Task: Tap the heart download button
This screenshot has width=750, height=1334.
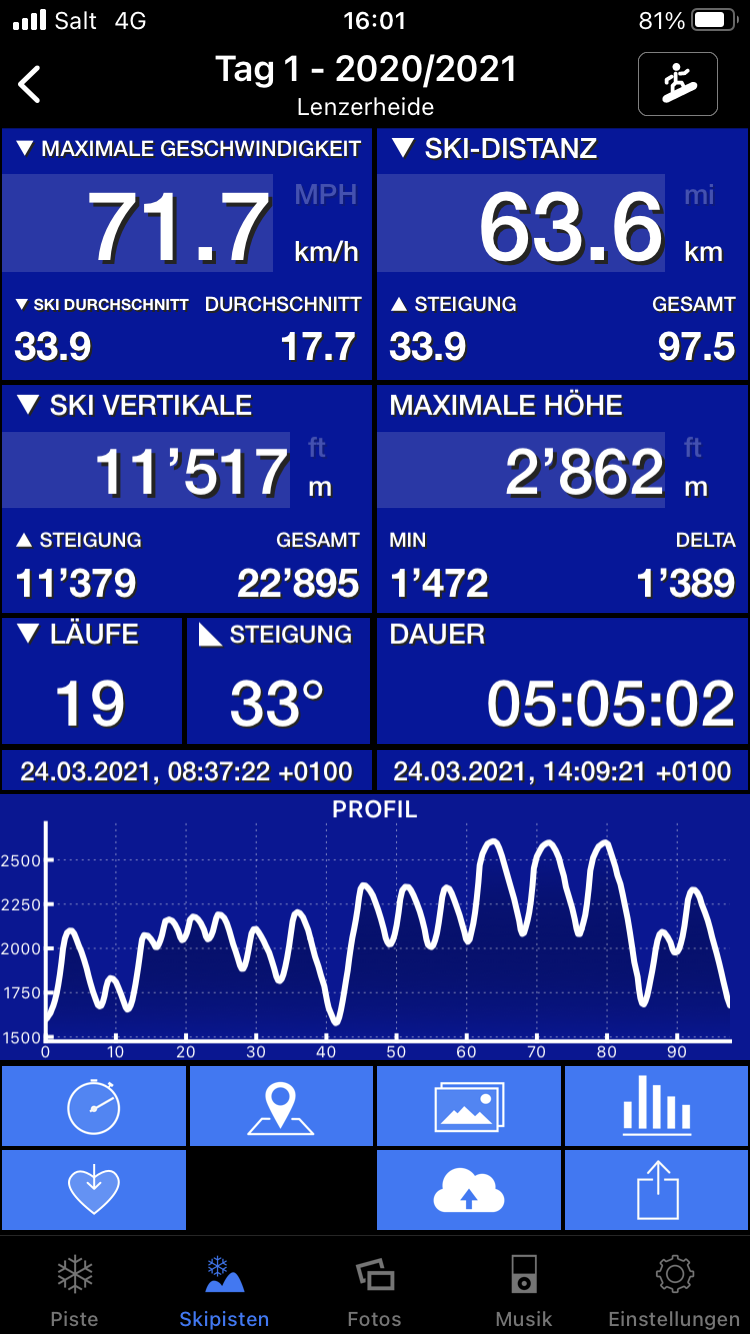Action: pos(94,1190)
